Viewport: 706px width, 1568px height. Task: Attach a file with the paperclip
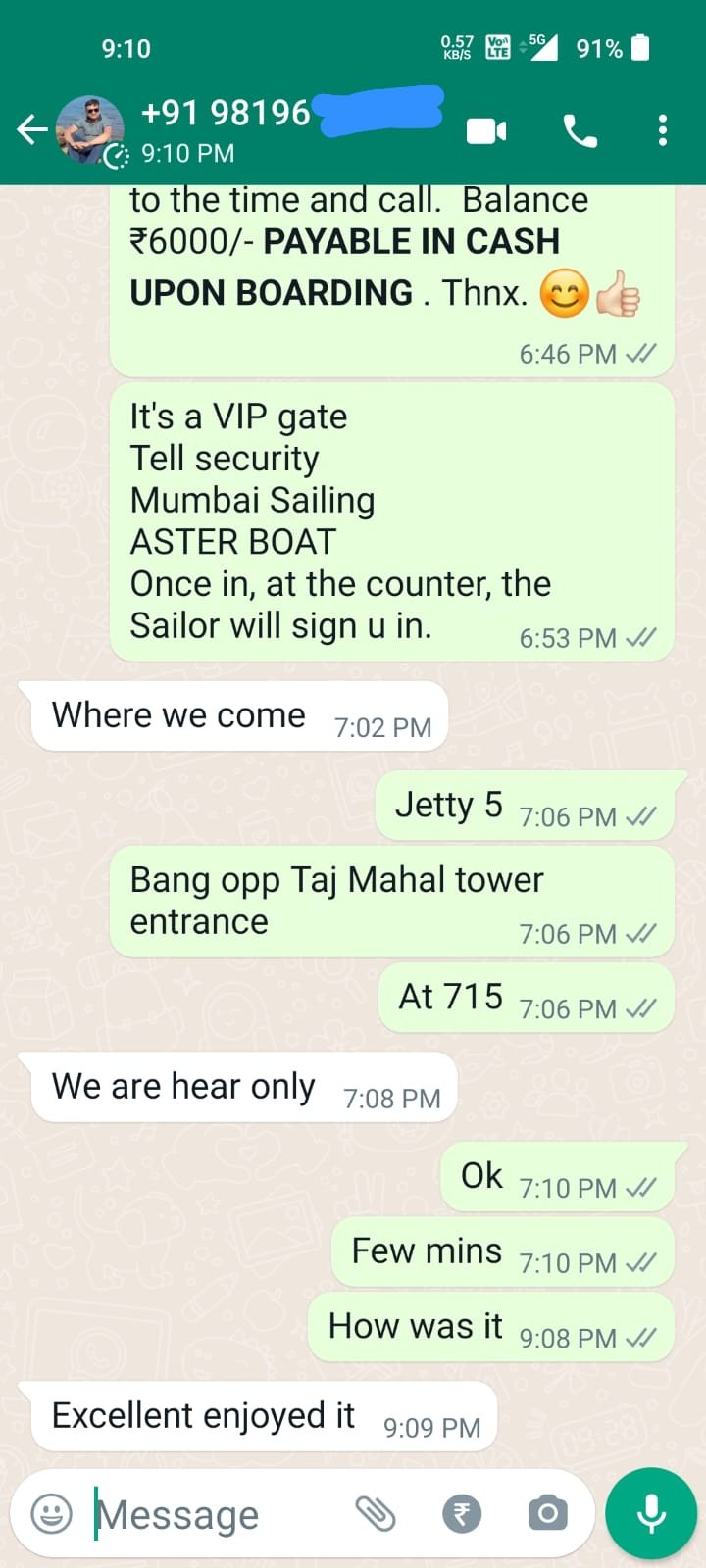pyautogui.click(x=376, y=1514)
